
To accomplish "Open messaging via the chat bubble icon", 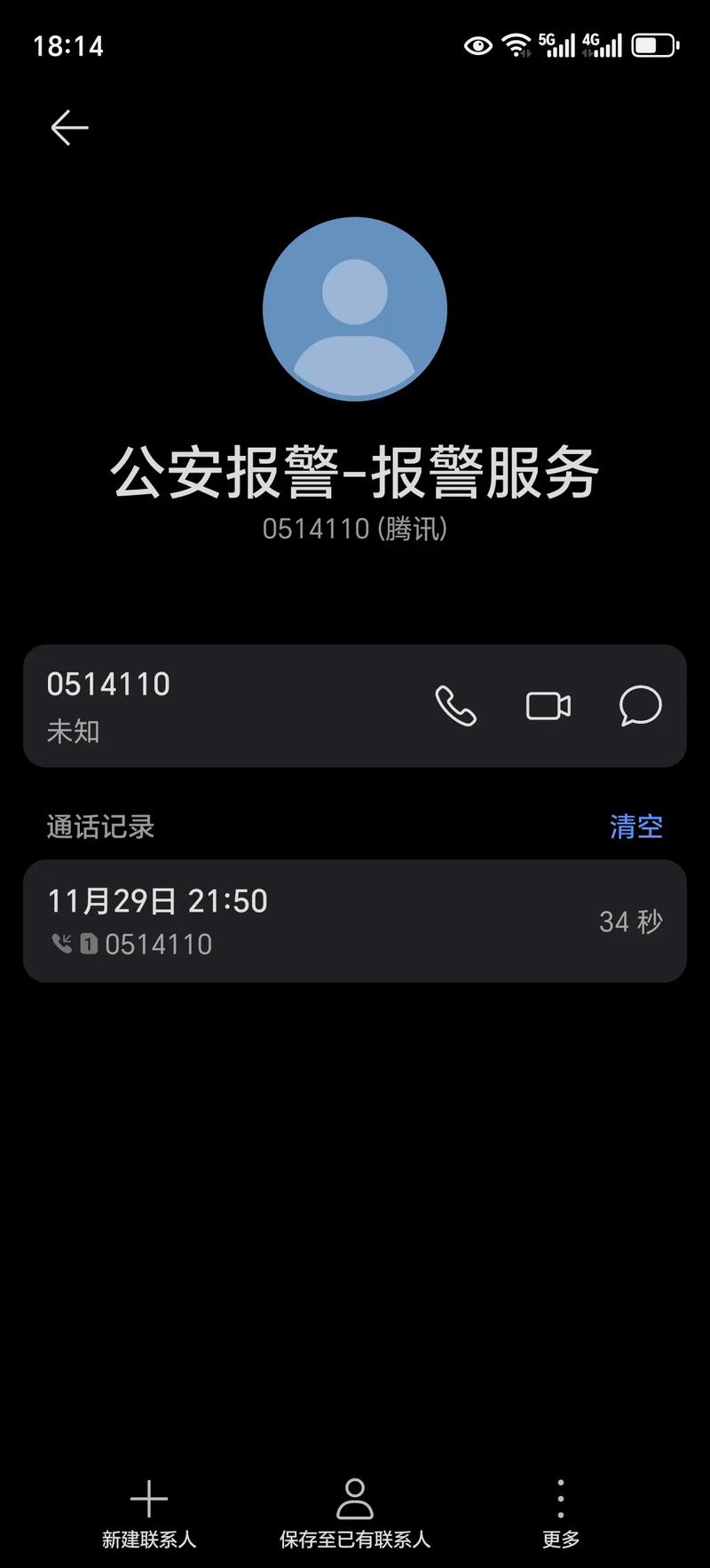I will (x=639, y=706).
